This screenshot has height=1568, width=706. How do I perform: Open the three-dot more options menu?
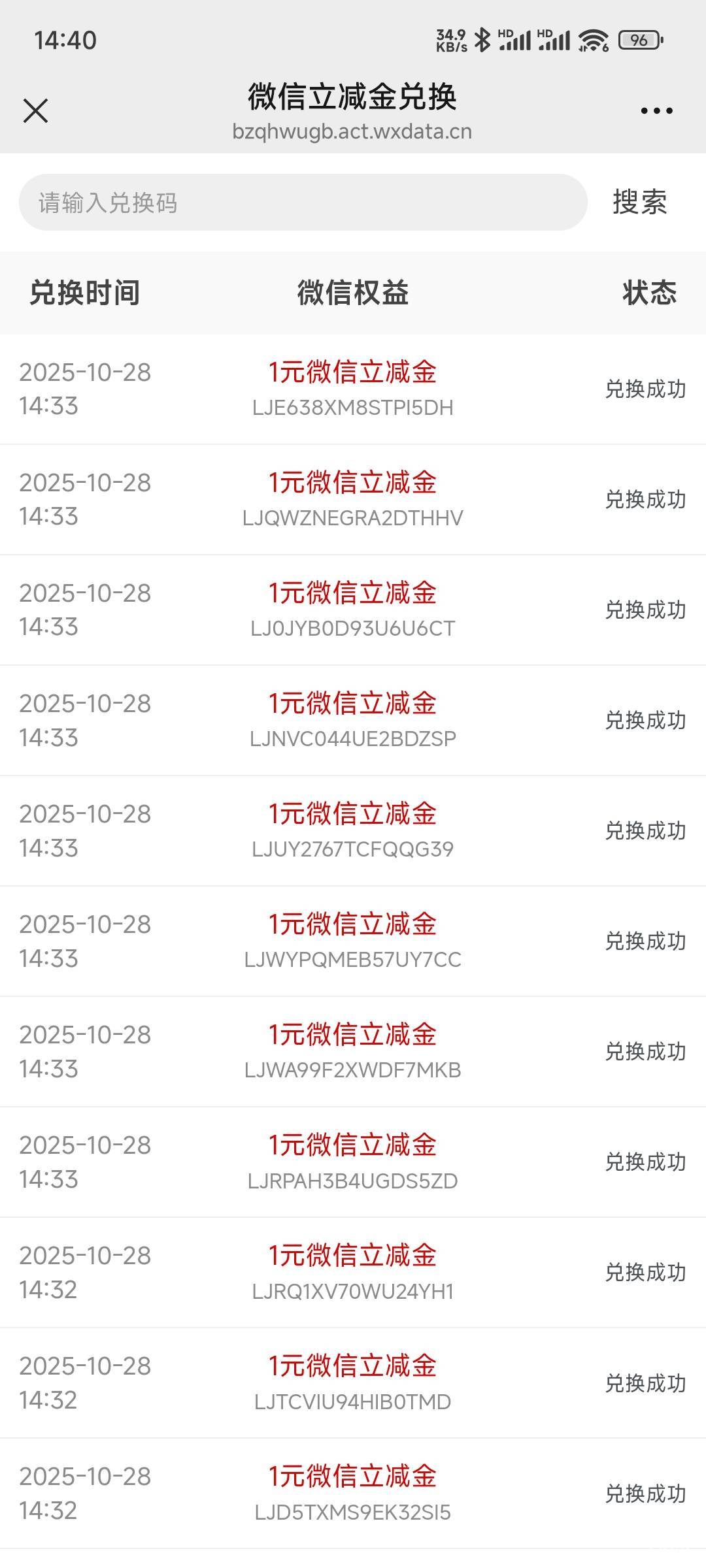point(656,110)
